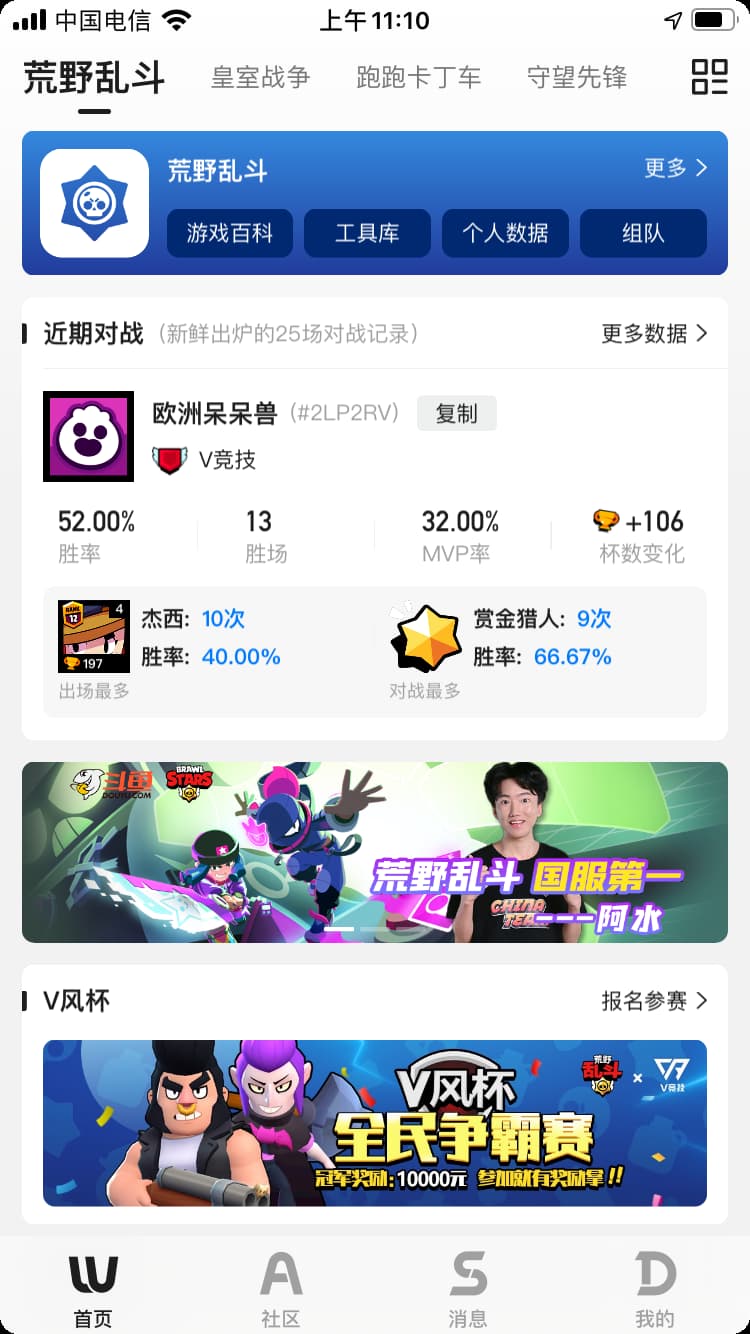Image resolution: width=750 pixels, height=1334 pixels.
Task: Select the 首页 tab
Action: point(93,1289)
